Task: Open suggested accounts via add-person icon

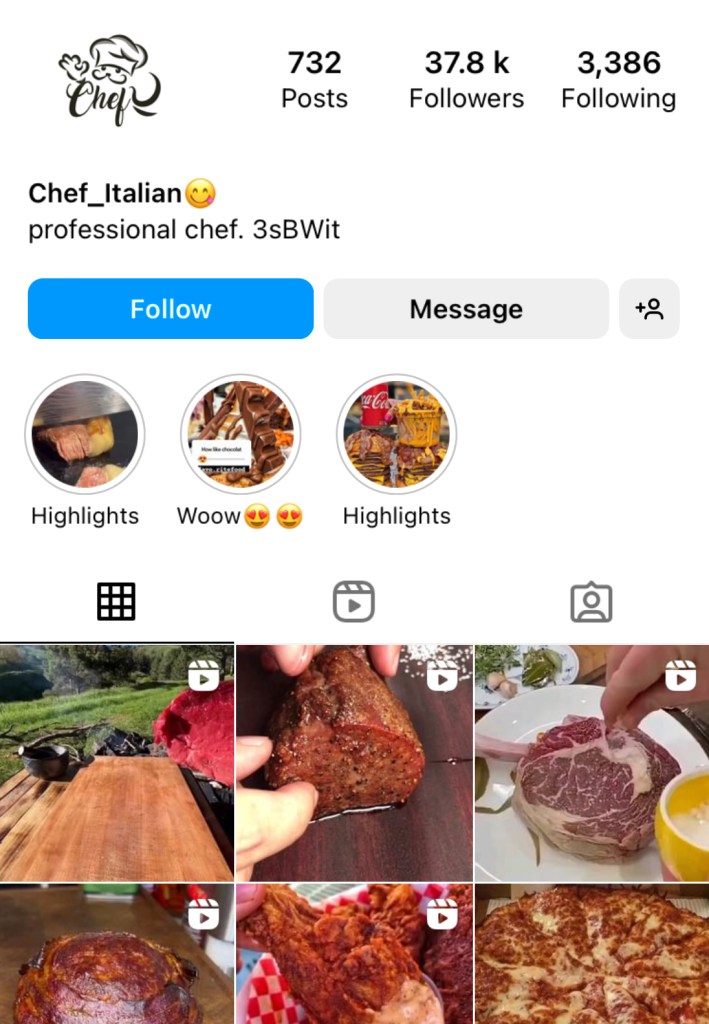Action: pyautogui.click(x=649, y=309)
